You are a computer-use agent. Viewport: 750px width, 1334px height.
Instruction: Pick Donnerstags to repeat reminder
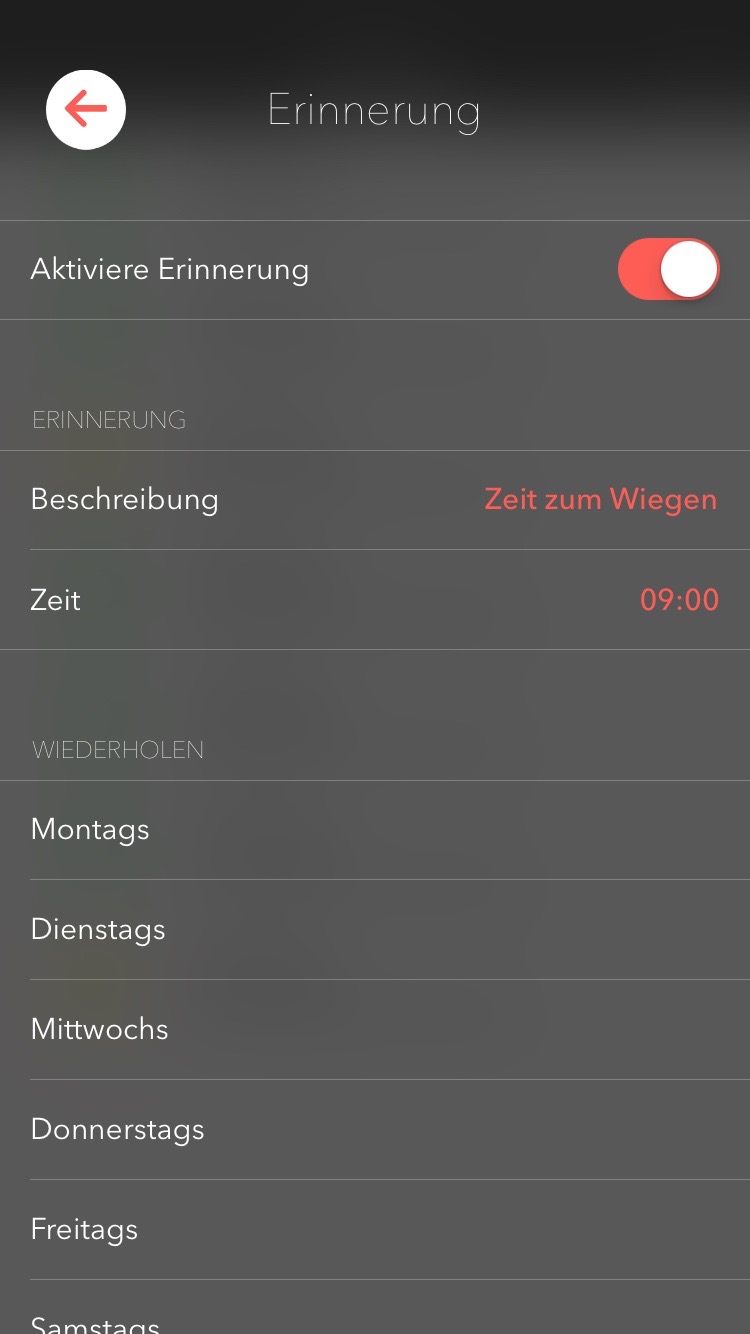click(x=375, y=1130)
